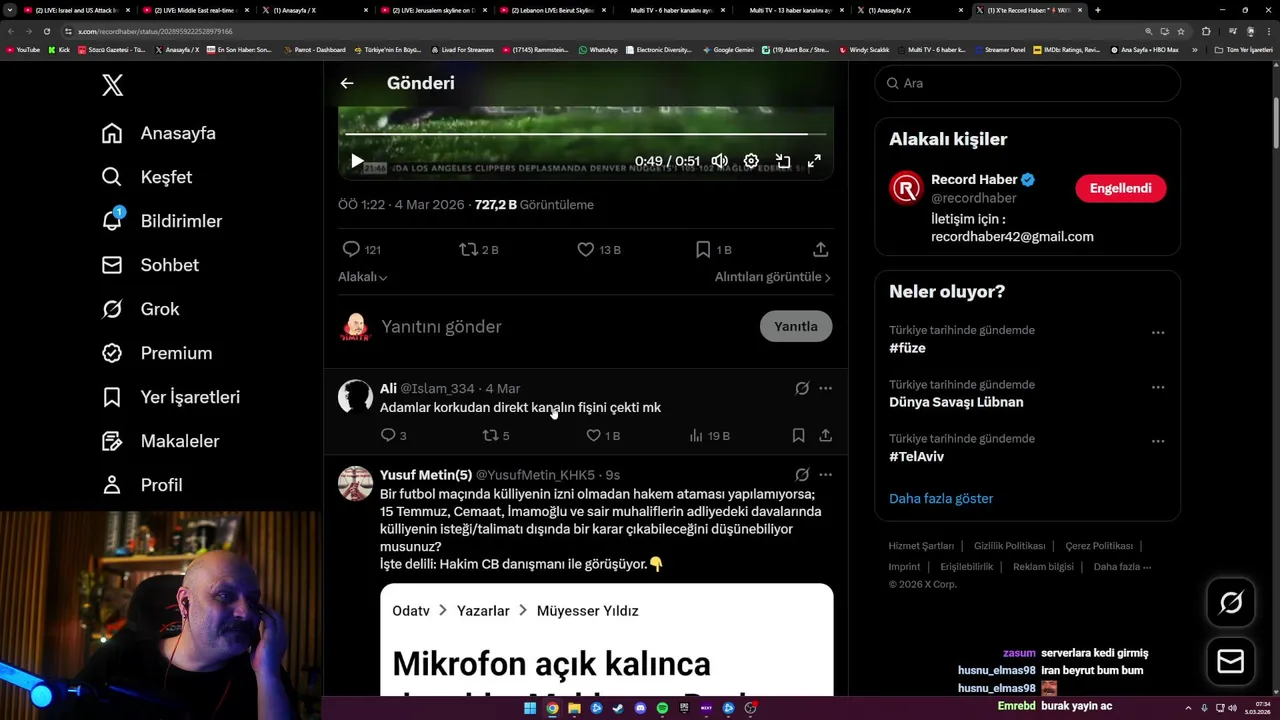Viewport: 1280px width, 720px height.
Task: Open Yer İşaretleri bookmarks
Action: tap(189, 397)
